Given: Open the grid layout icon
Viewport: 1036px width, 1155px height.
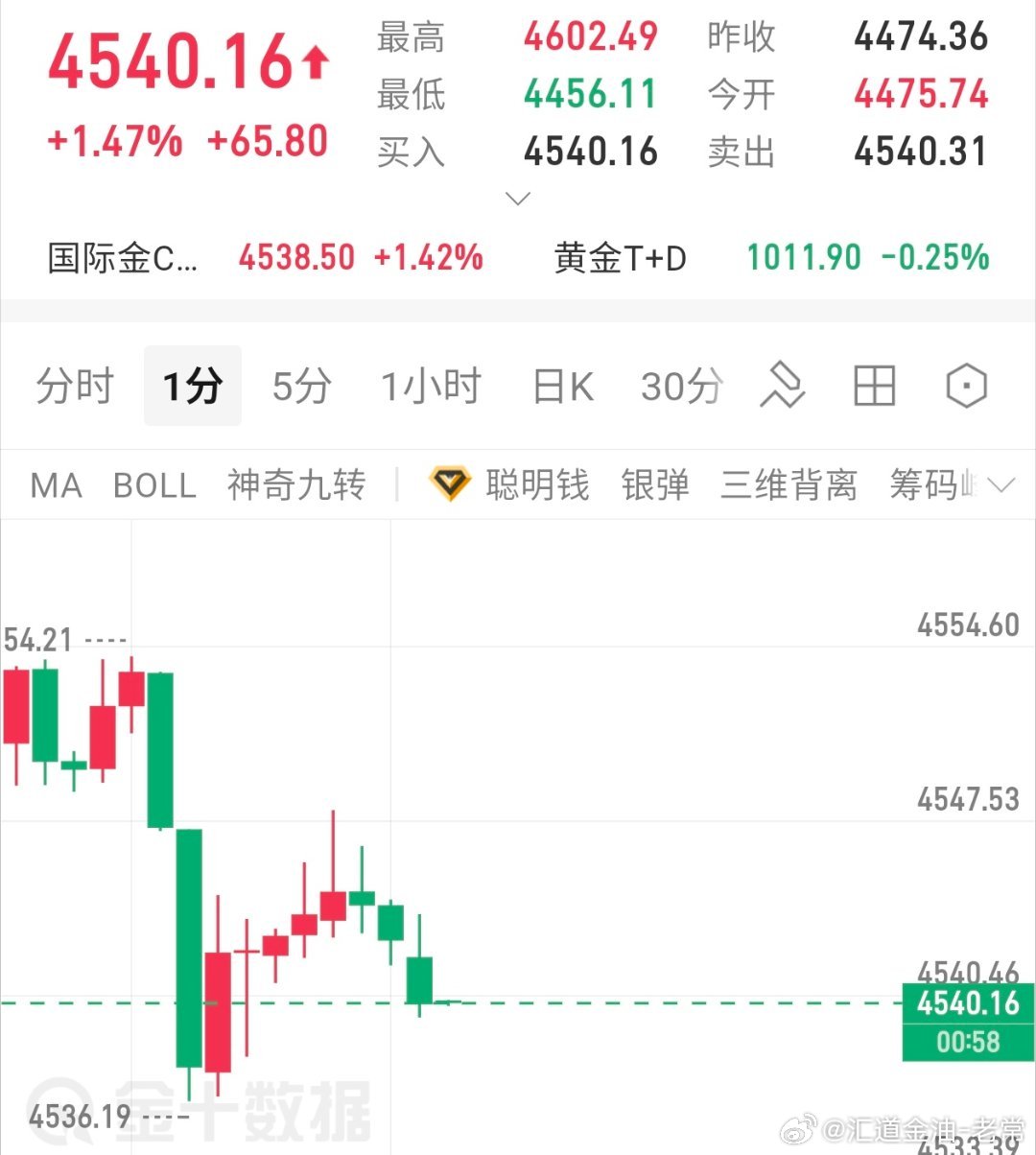Looking at the screenshot, I should pyautogui.click(x=873, y=386).
